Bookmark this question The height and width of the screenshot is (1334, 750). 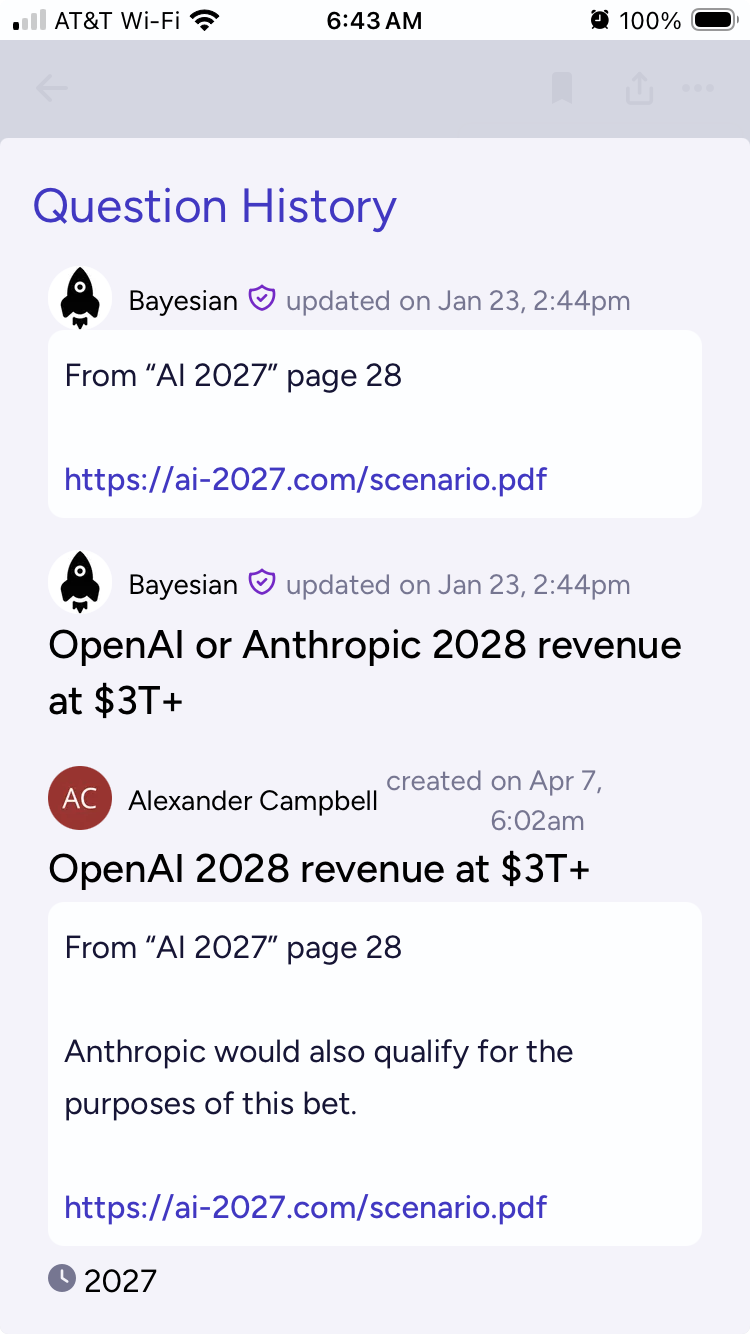pyautogui.click(x=562, y=89)
